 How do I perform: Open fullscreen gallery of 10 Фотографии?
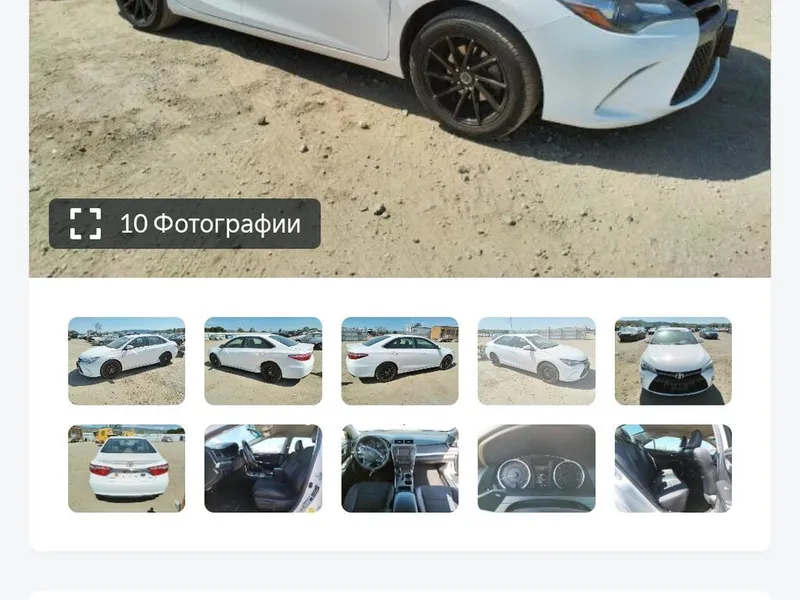[x=185, y=224]
